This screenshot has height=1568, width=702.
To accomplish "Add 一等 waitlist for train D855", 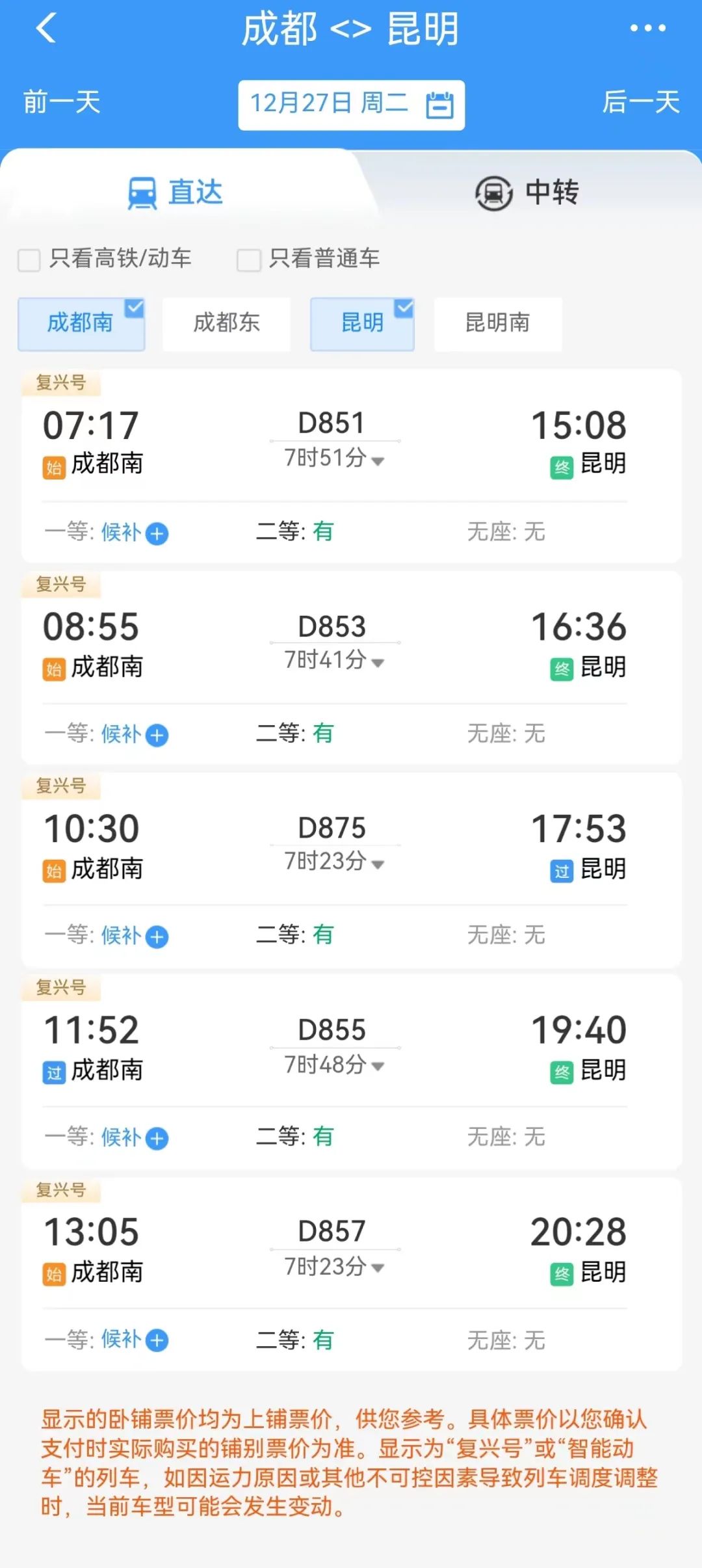I will tap(157, 1138).
